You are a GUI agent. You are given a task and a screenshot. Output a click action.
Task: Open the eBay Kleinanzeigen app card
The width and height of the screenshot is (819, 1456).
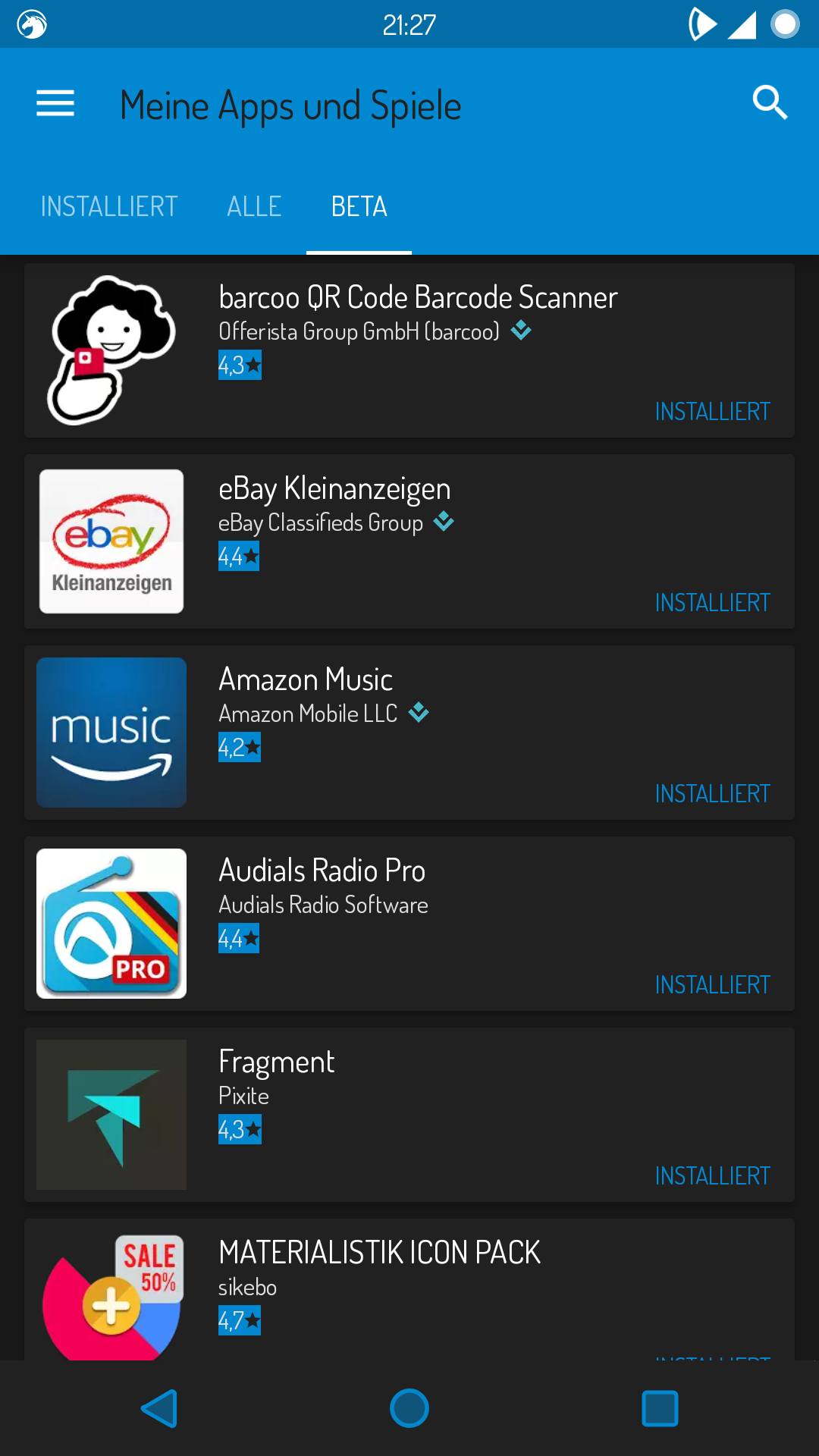point(409,541)
